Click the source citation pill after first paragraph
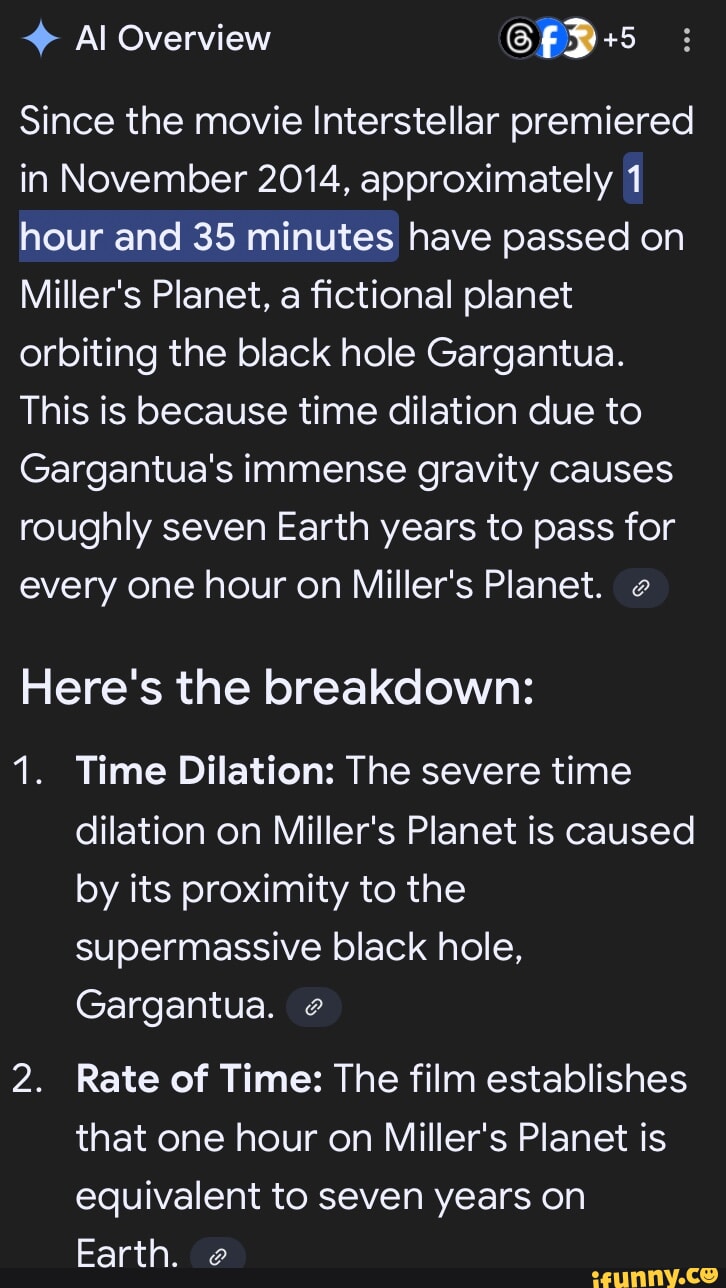 point(641,588)
